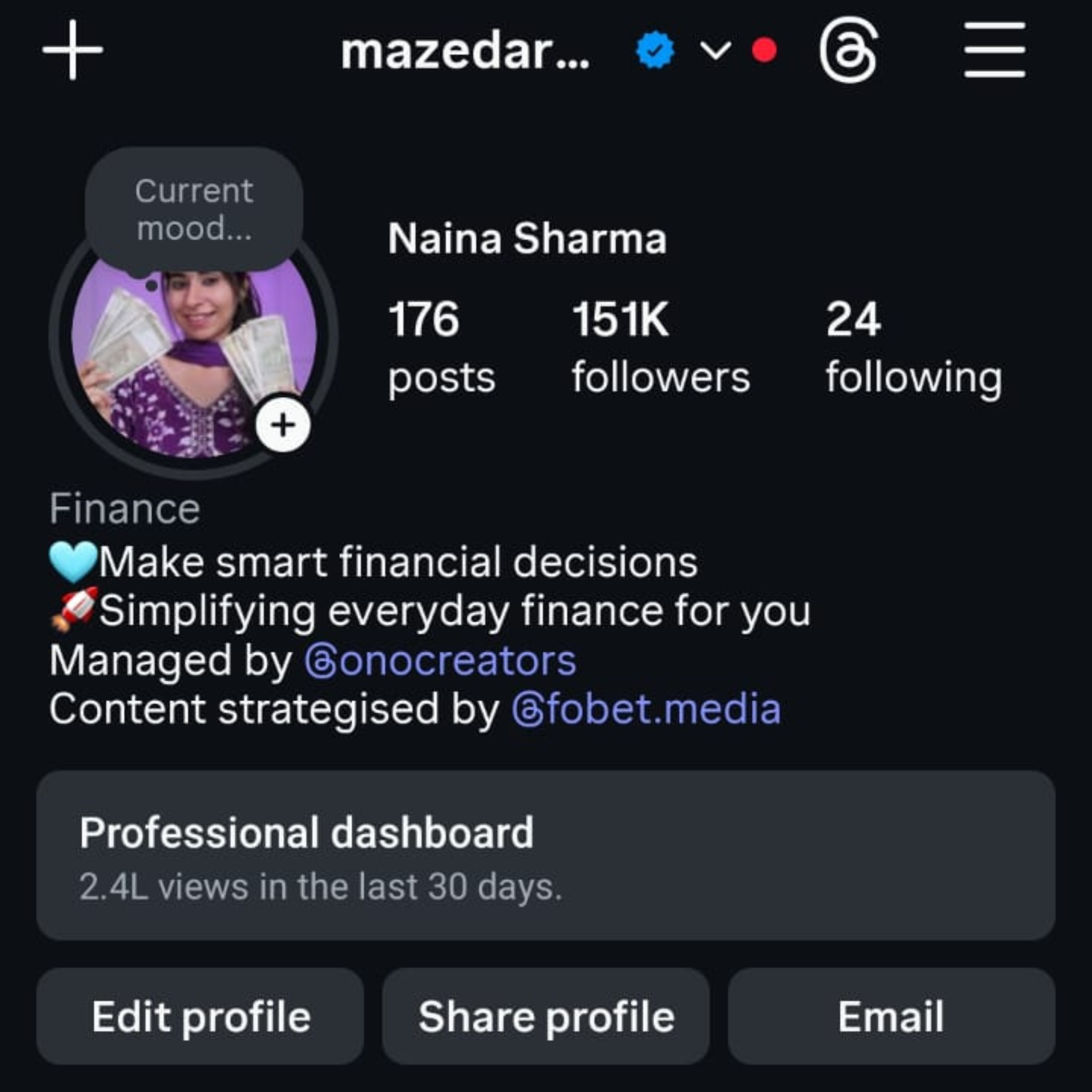This screenshot has width=1092, height=1092.
Task: Tap the plus icon to create a post
Action: click(x=73, y=50)
